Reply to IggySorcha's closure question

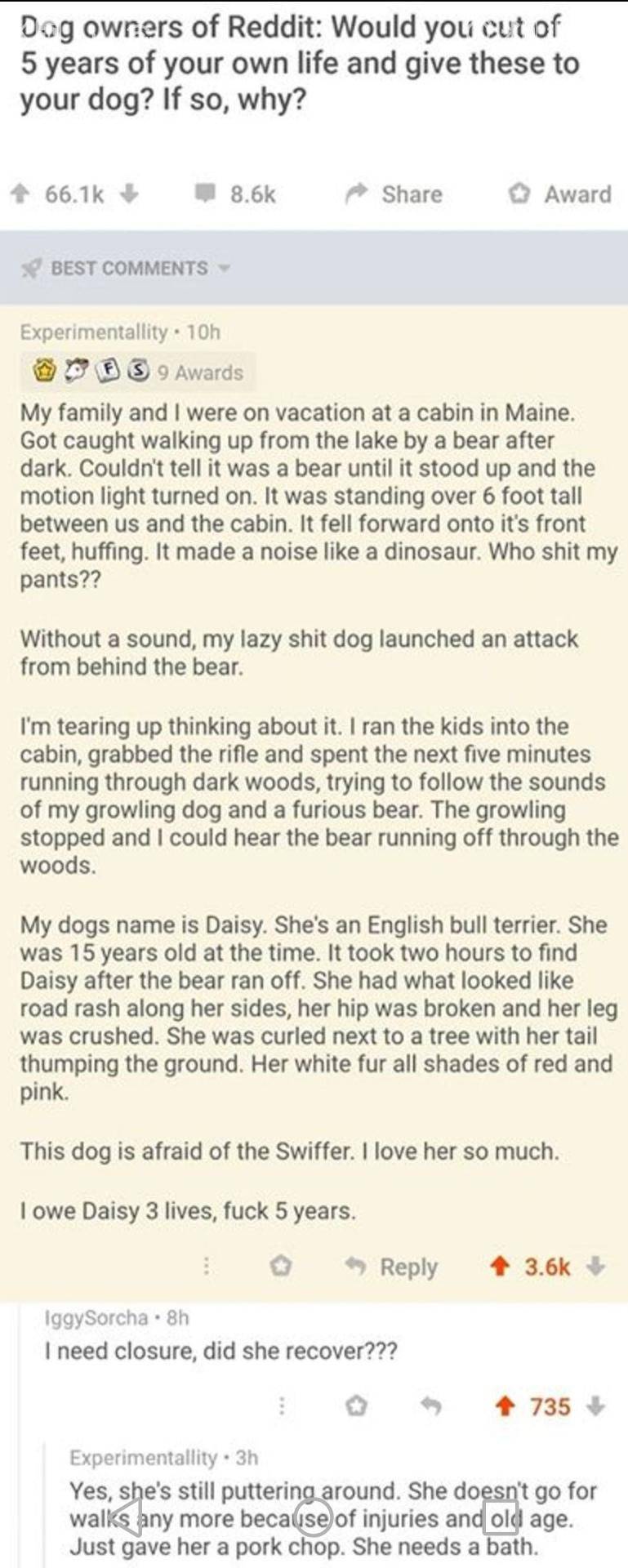coord(430,1406)
